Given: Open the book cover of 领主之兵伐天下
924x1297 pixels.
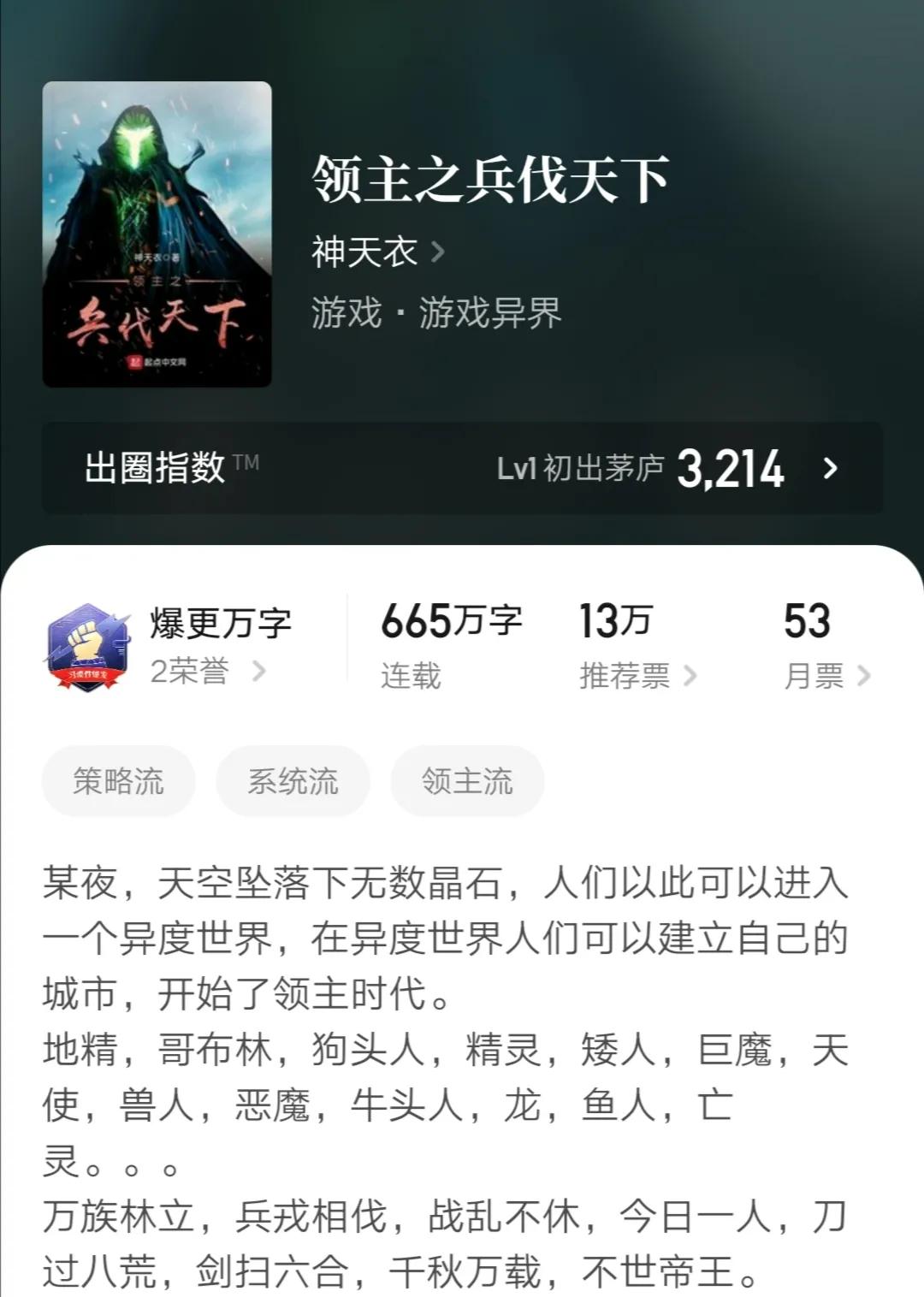Looking at the screenshot, I should click(157, 233).
